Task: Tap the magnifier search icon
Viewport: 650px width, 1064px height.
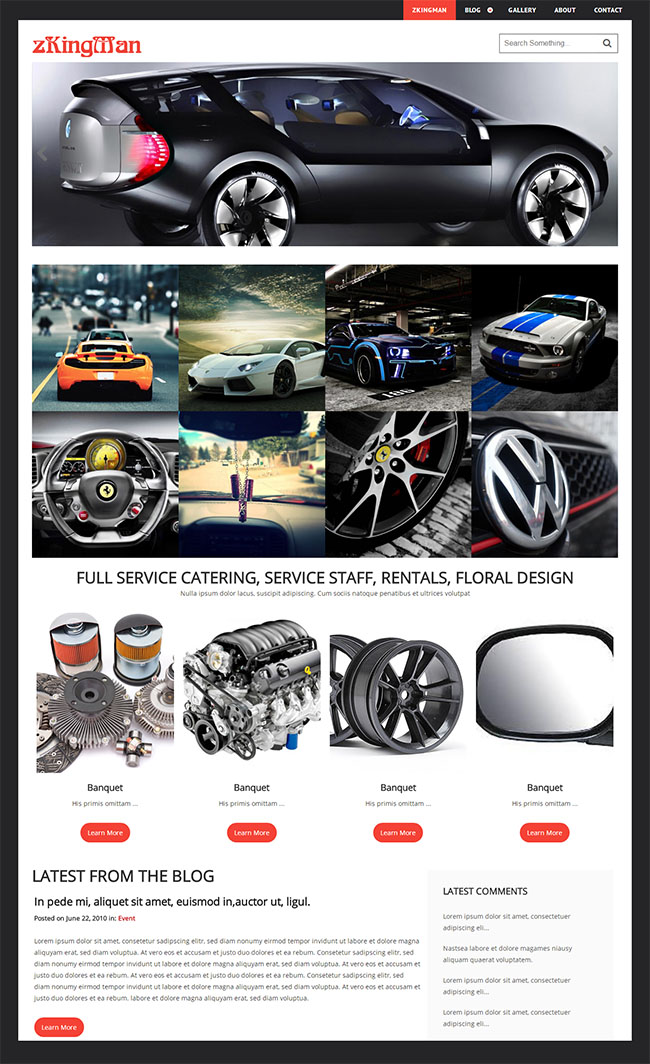Action: point(607,43)
